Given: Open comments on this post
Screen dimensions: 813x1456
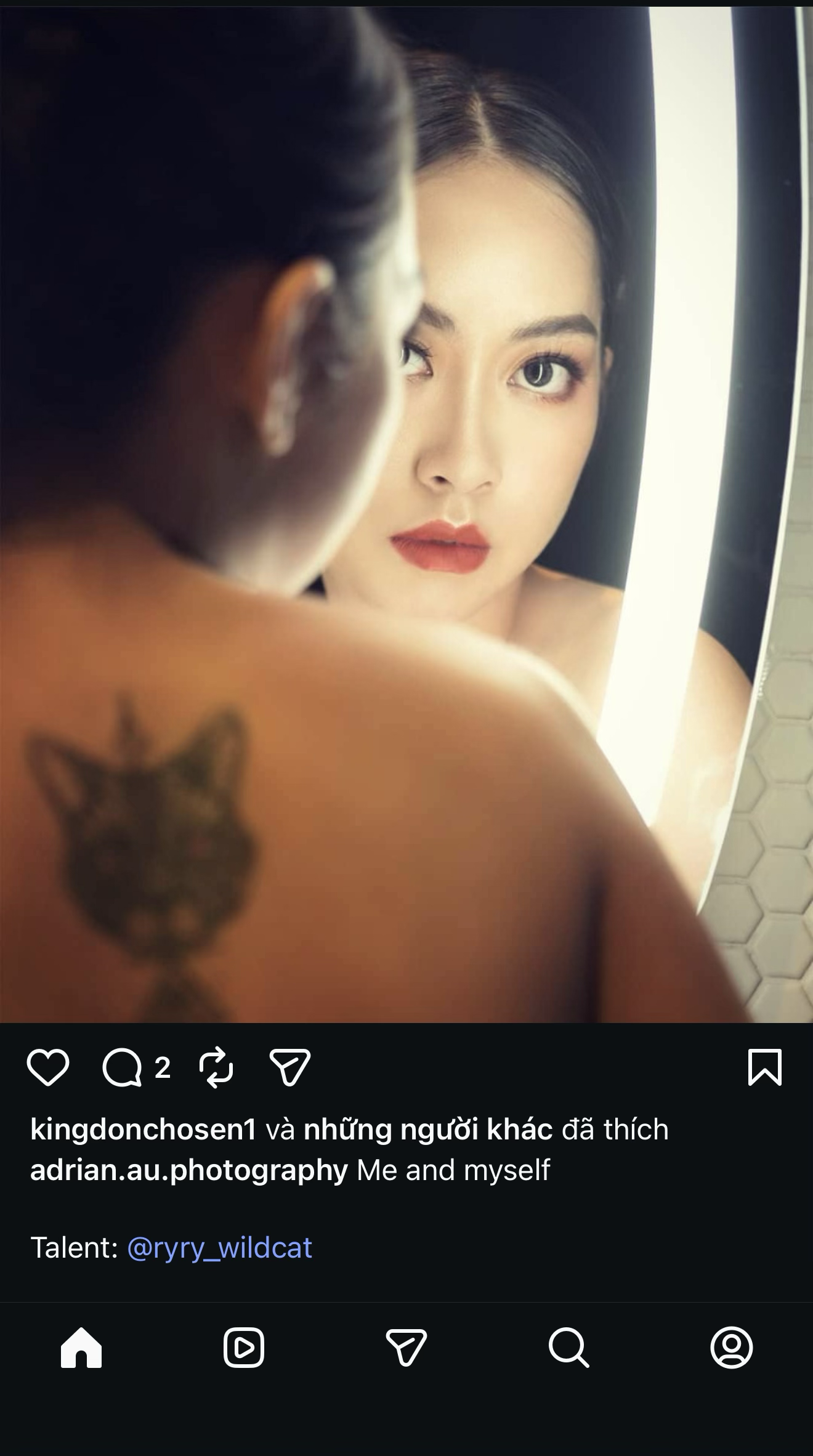Looking at the screenshot, I should tap(123, 1067).
